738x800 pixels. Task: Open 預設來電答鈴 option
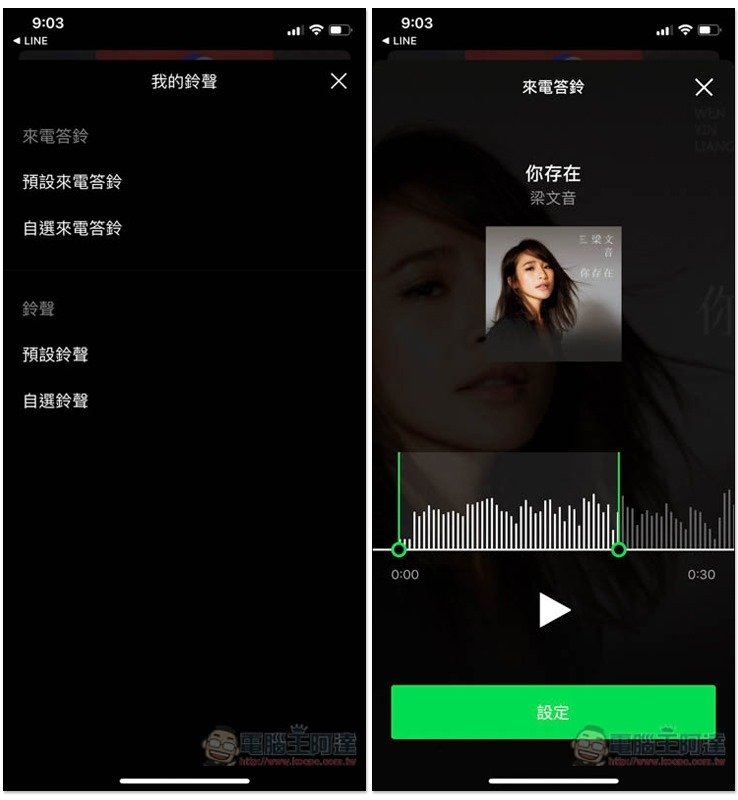click(72, 182)
